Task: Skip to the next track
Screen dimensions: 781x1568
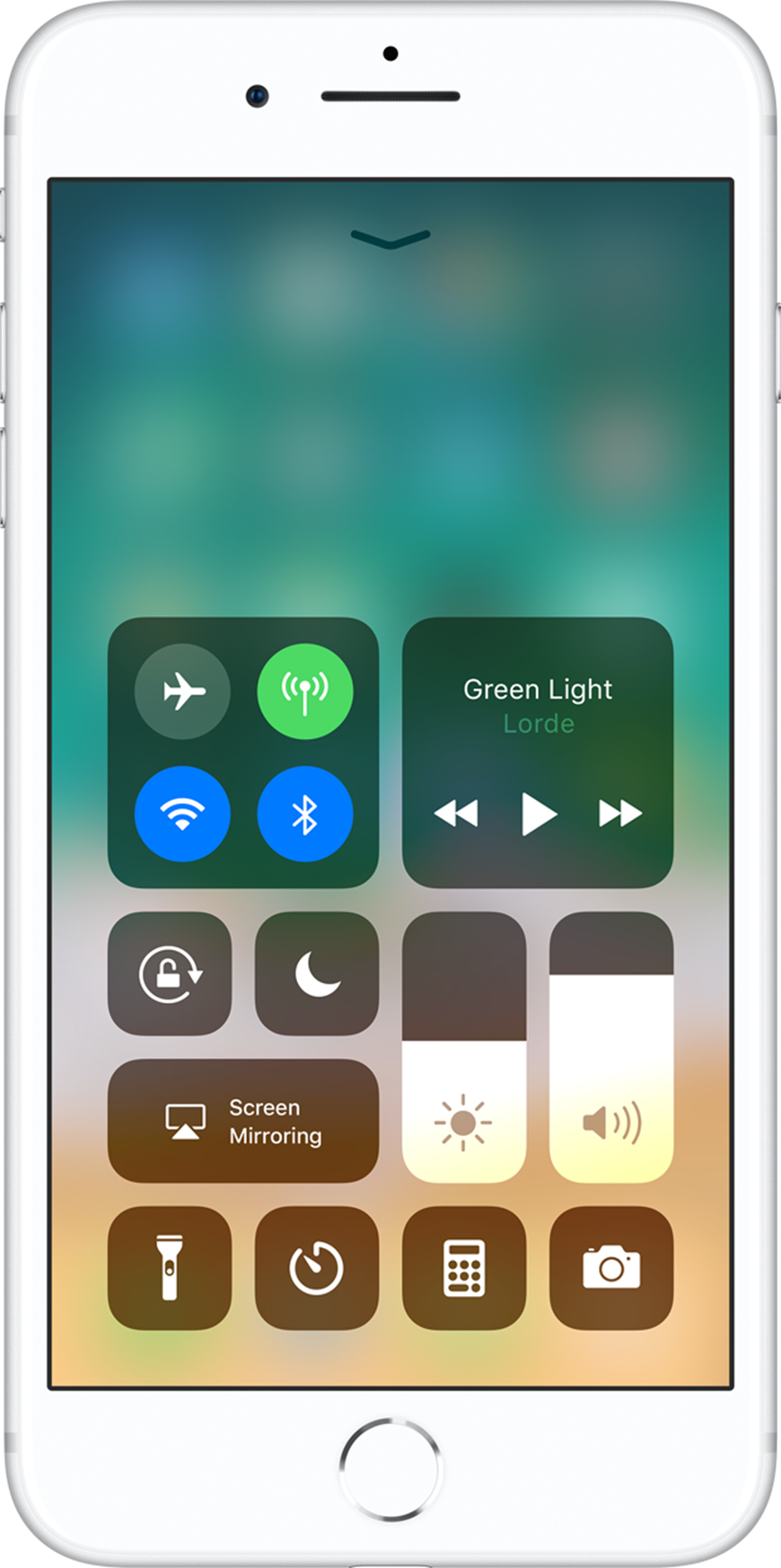Action: coord(620,814)
